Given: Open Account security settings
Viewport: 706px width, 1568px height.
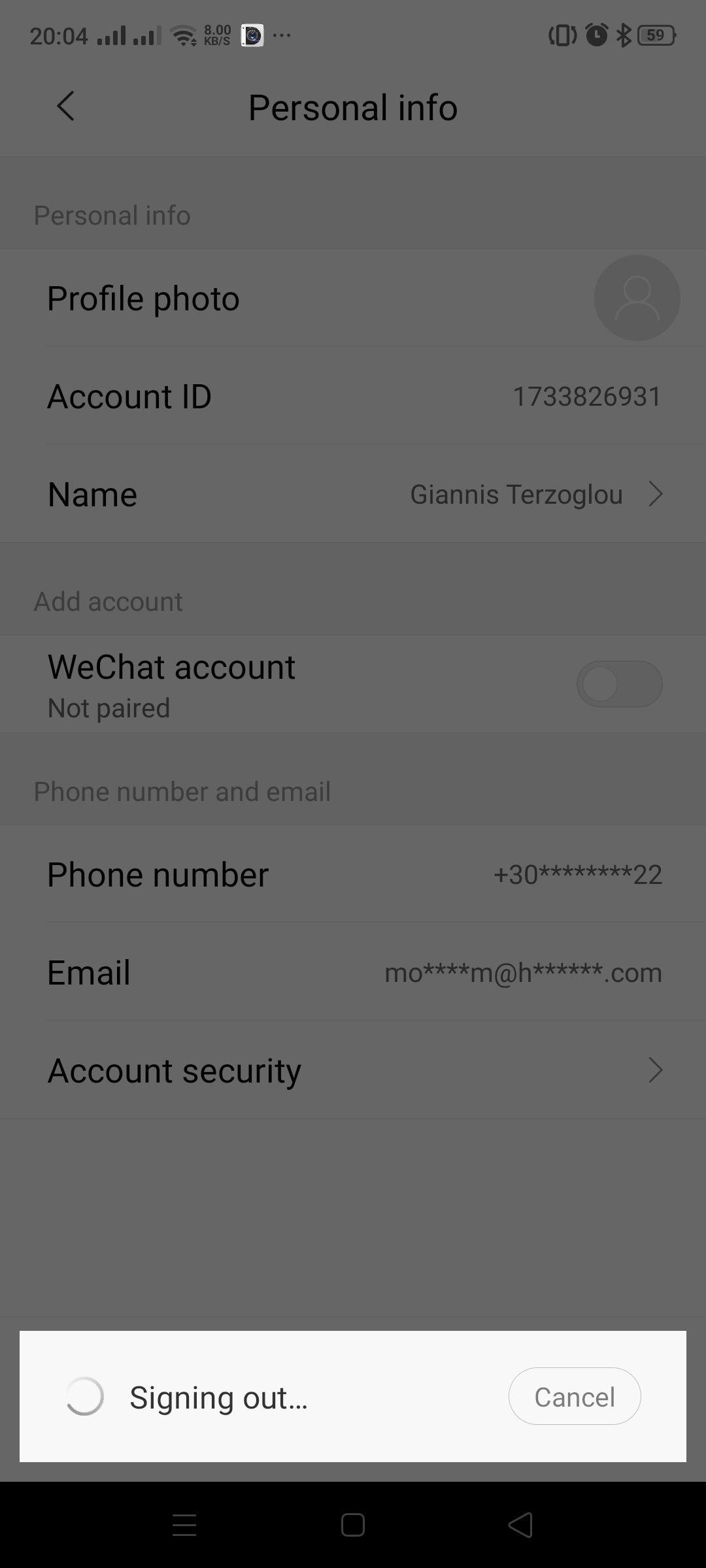Looking at the screenshot, I should click(353, 1070).
